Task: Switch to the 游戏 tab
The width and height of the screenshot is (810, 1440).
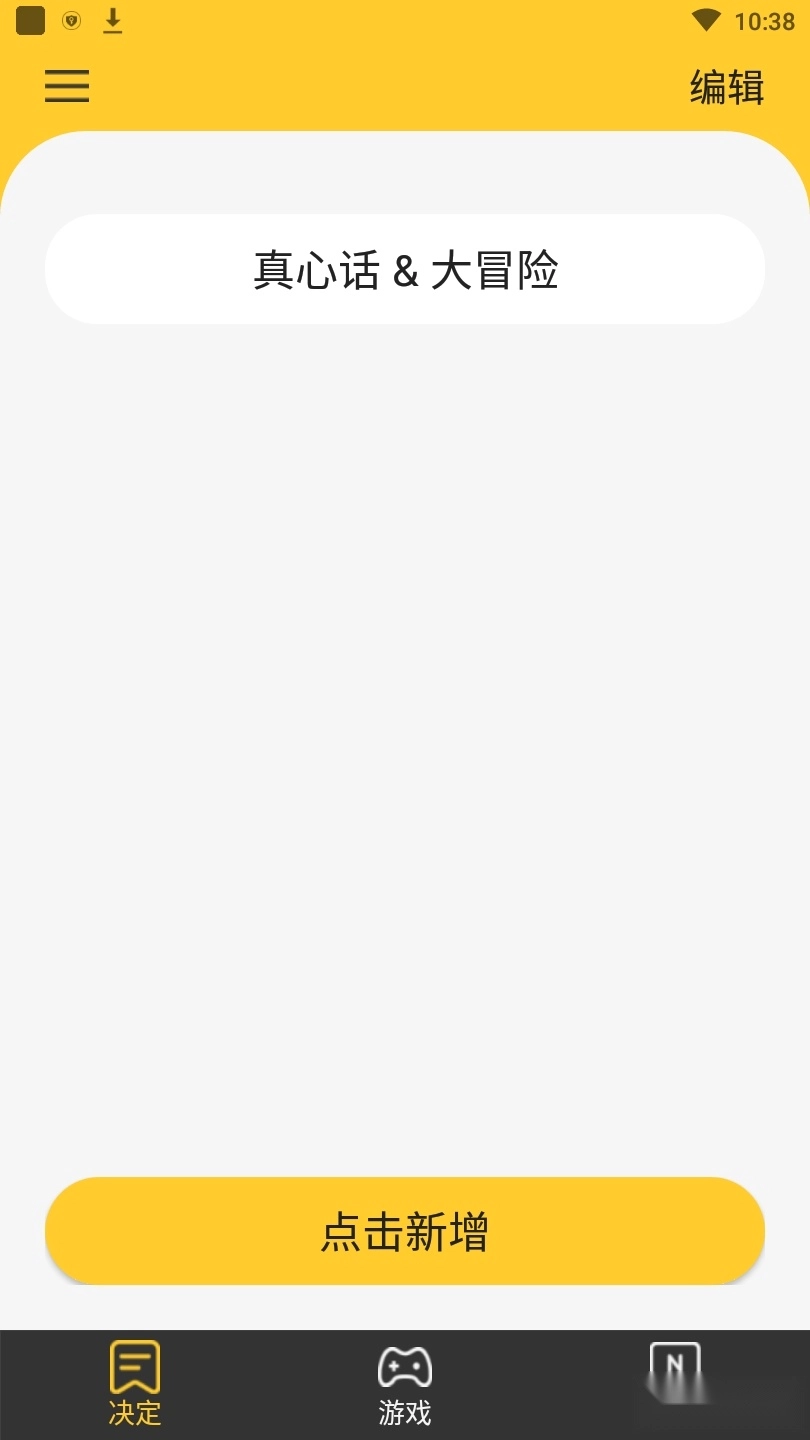Action: pyautogui.click(x=405, y=1383)
